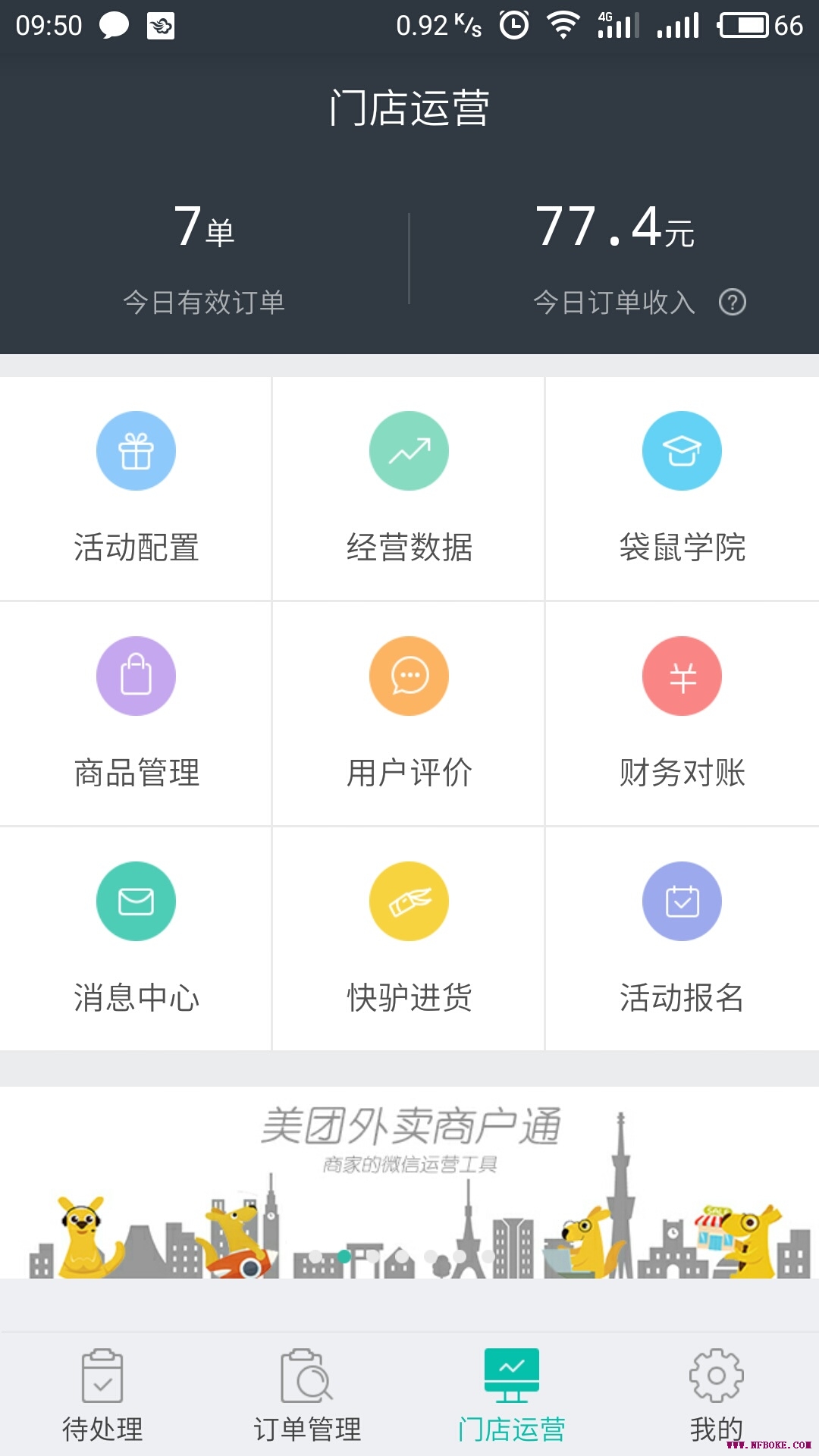This screenshot has height=1456, width=819.
Task: Open 袋鼠学院
Action: coord(682,488)
